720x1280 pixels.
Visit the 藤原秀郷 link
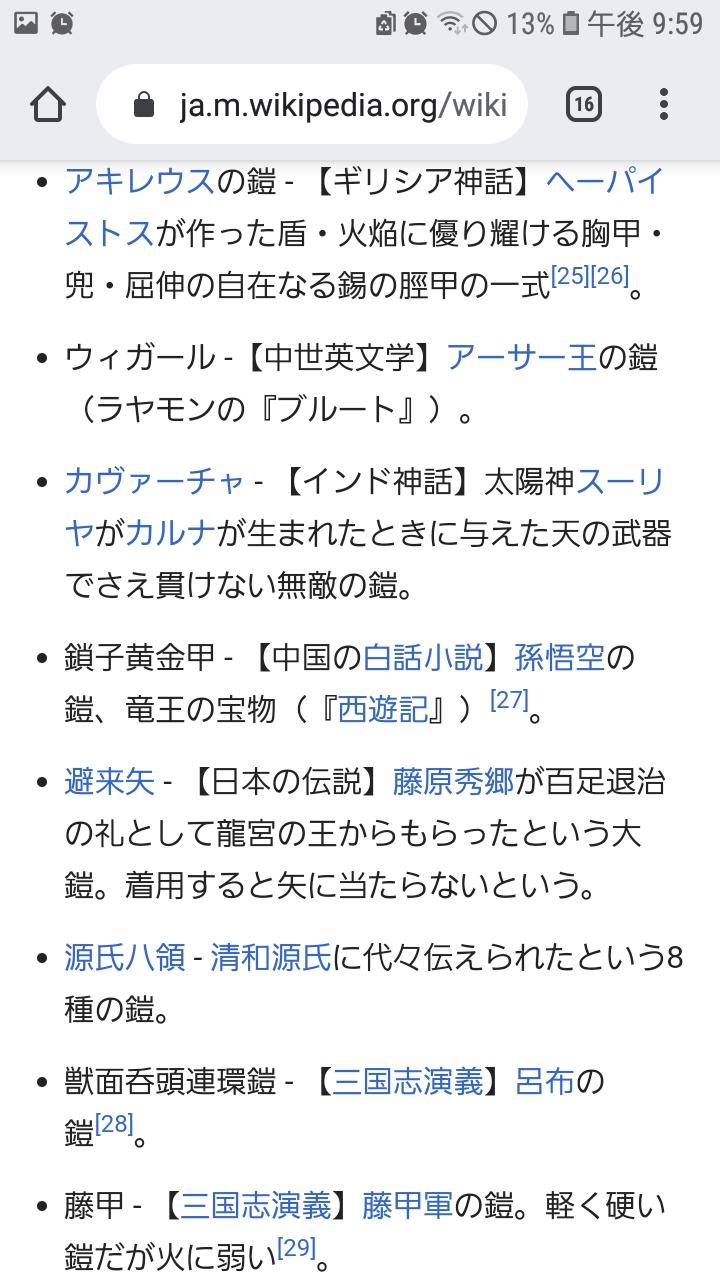coord(454,781)
